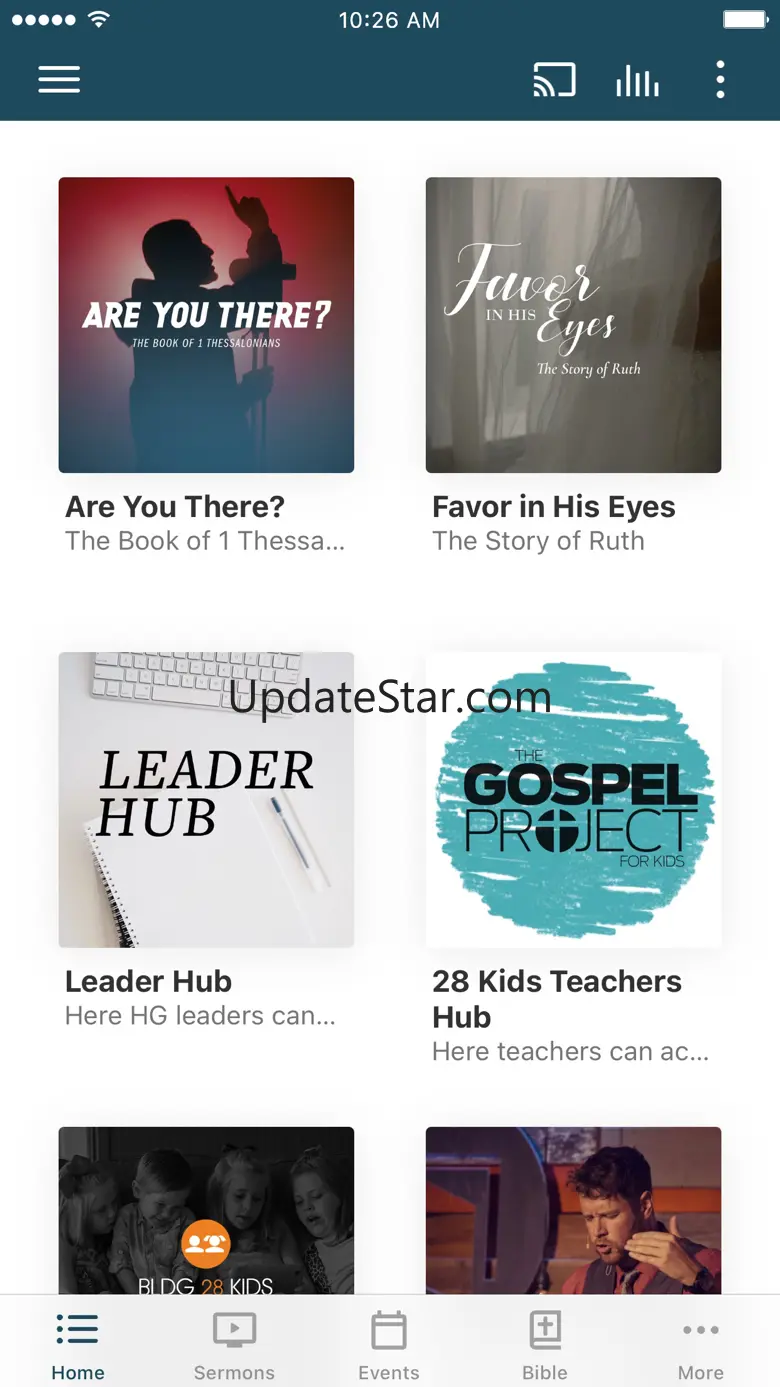The height and width of the screenshot is (1387, 780).
Task: Select the Home tab
Action: click(x=78, y=1345)
